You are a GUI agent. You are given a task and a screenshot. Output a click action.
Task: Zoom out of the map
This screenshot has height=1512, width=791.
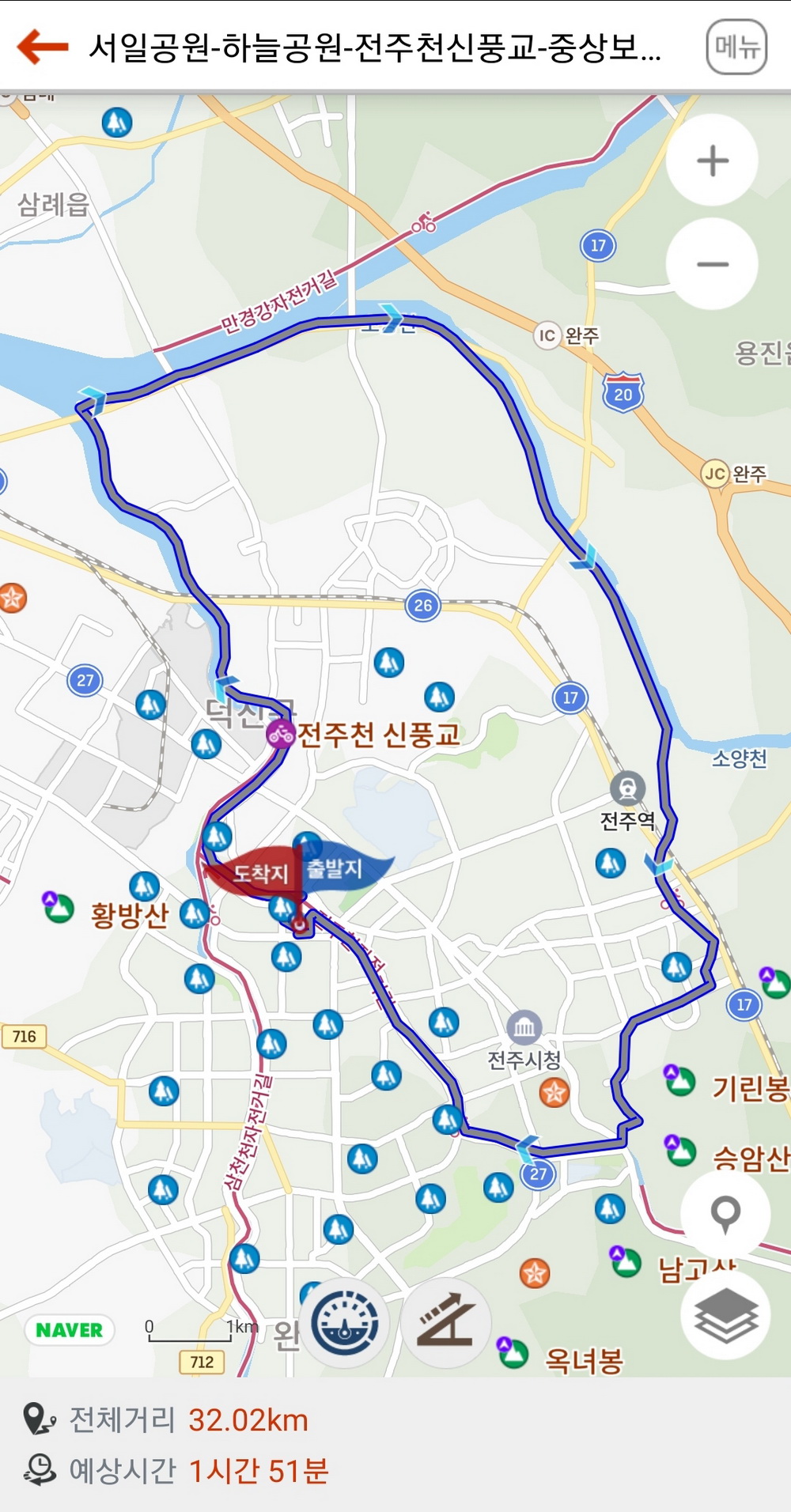click(713, 264)
